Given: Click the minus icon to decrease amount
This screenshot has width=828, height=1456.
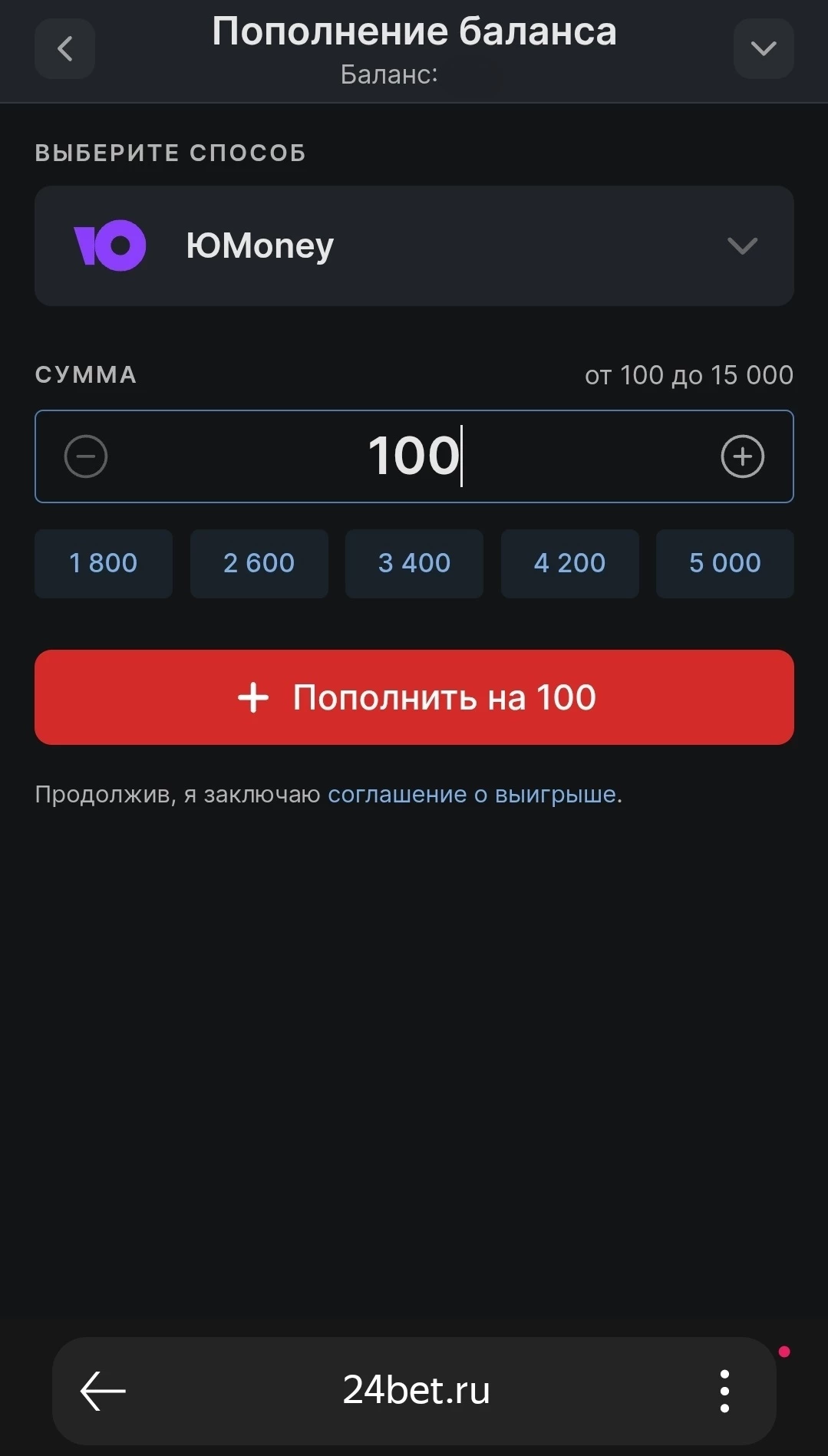Looking at the screenshot, I should [x=86, y=456].
